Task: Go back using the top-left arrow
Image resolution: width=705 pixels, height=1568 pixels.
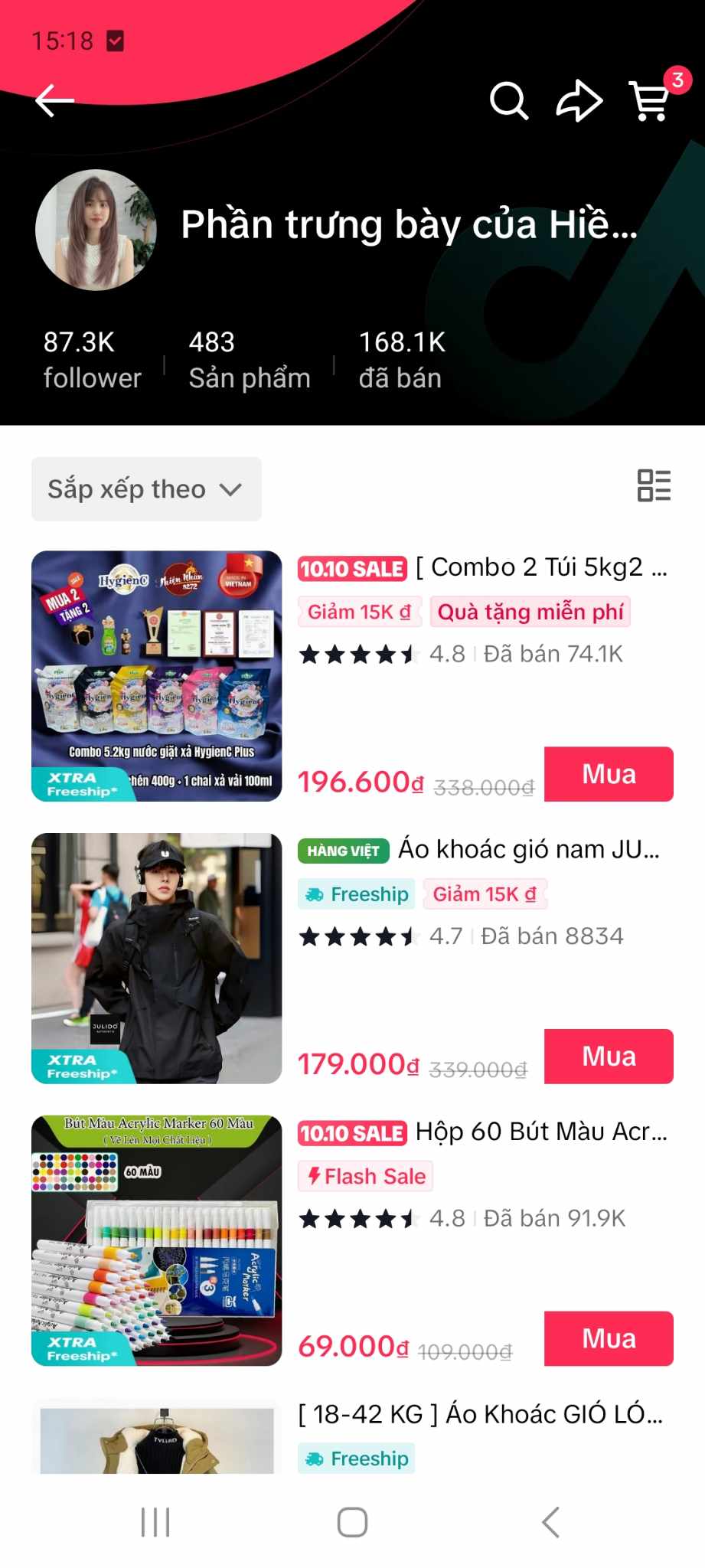Action: pyautogui.click(x=54, y=100)
